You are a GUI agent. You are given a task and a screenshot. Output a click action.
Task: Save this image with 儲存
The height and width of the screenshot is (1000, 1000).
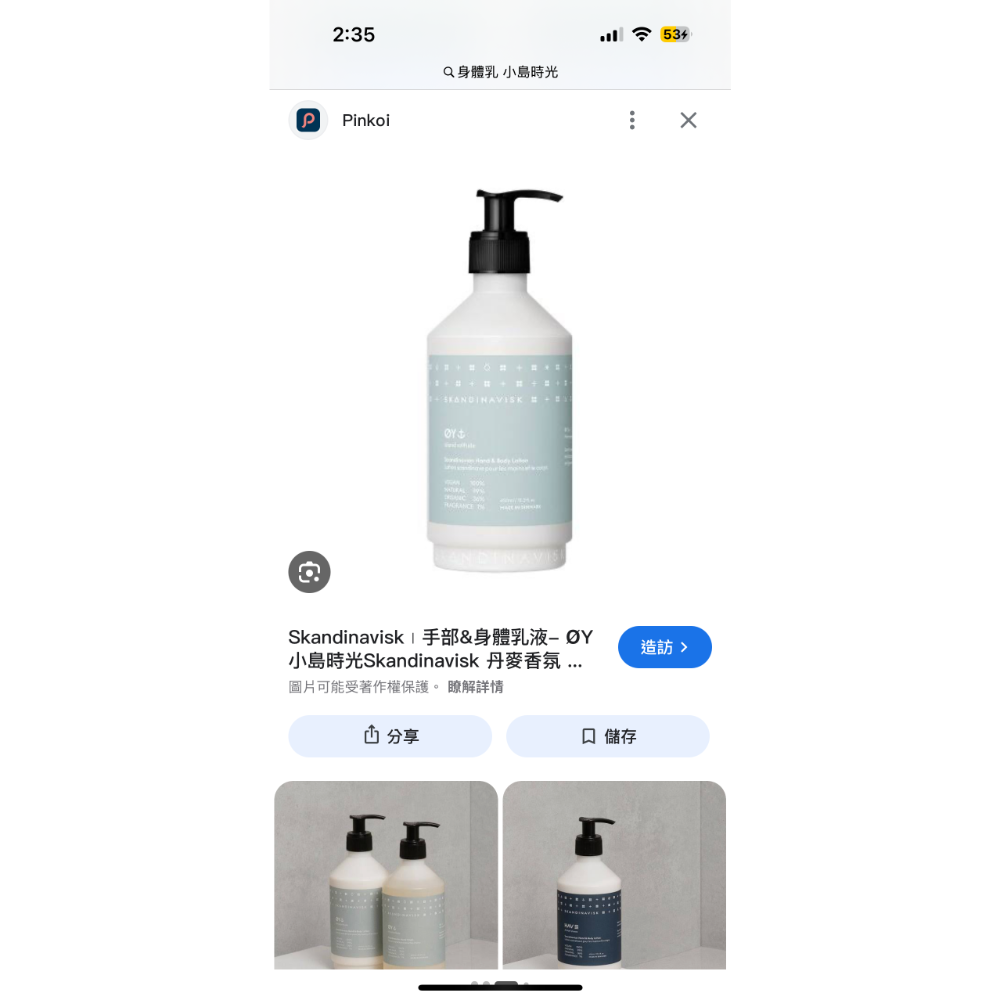[x=607, y=736]
